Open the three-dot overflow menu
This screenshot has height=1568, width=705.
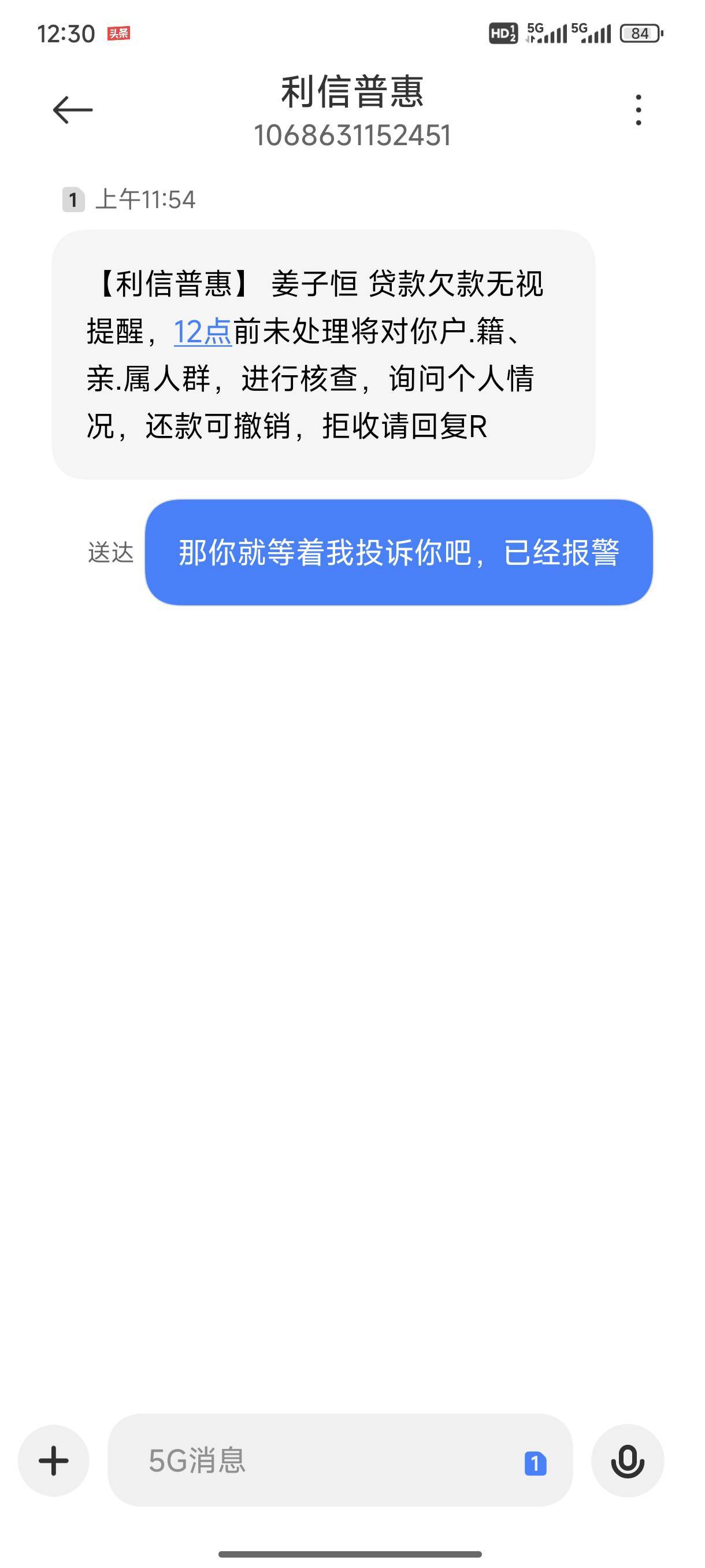tap(638, 110)
